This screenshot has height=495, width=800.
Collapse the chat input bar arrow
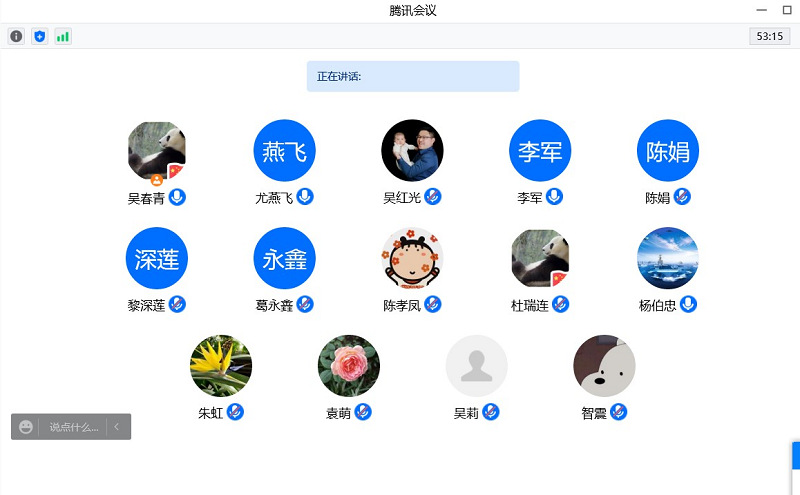(117, 427)
